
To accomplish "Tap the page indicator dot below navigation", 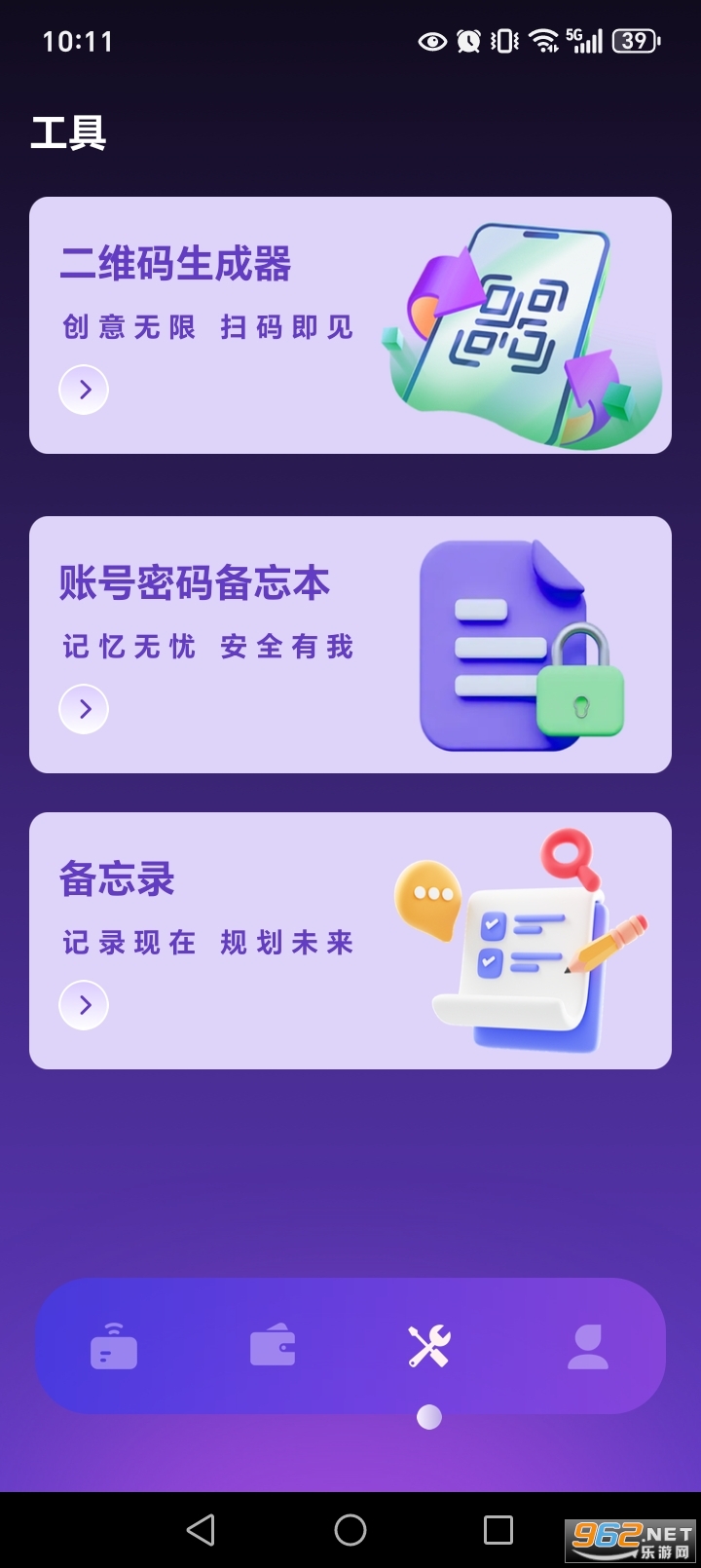I will [428, 1418].
